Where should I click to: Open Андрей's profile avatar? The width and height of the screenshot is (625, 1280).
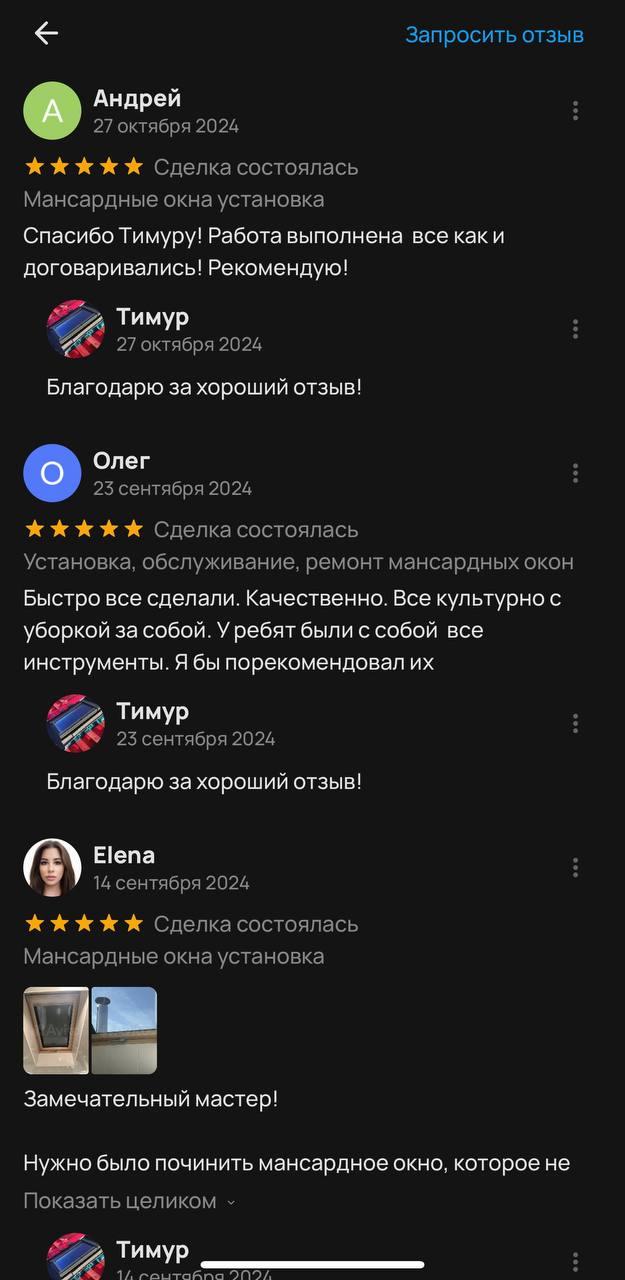(x=52, y=111)
